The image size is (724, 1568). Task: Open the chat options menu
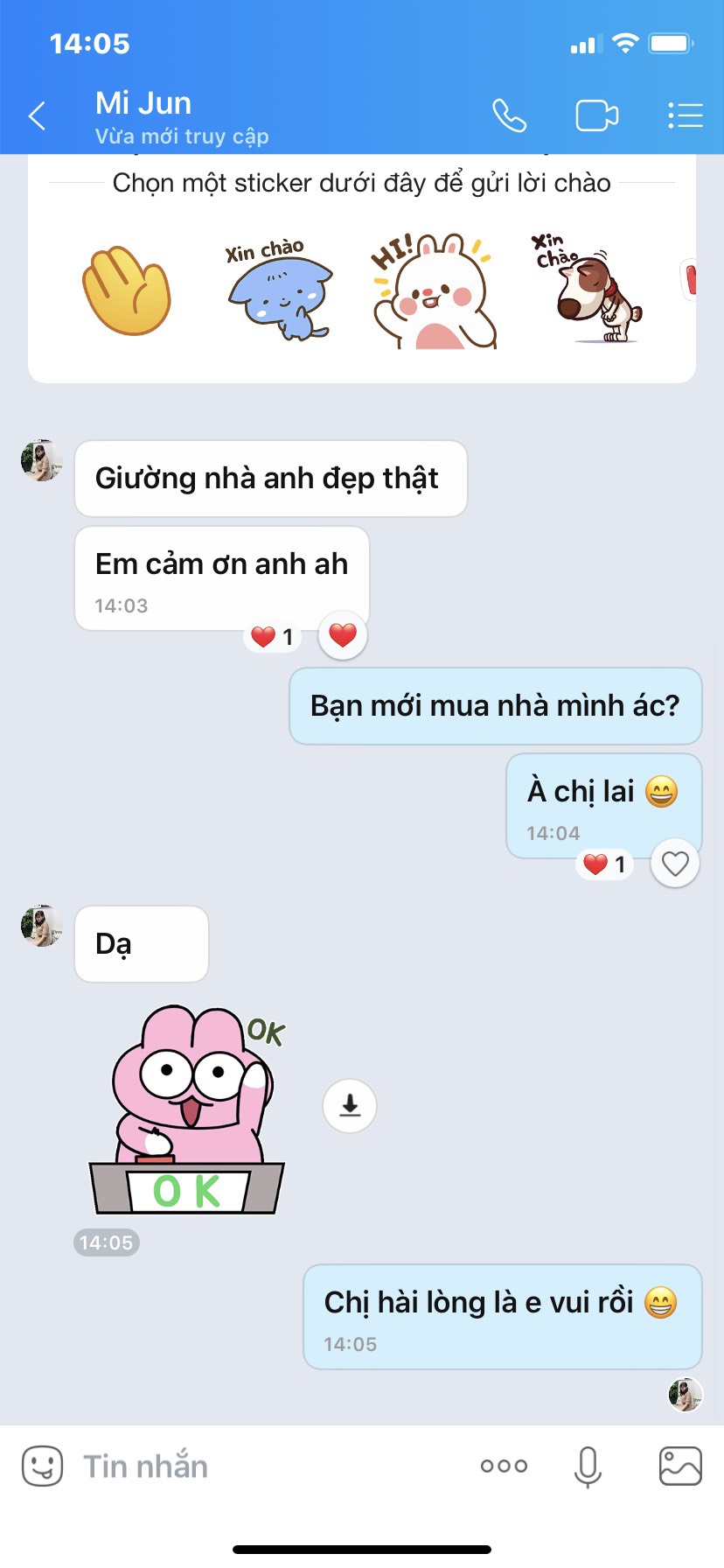click(686, 115)
